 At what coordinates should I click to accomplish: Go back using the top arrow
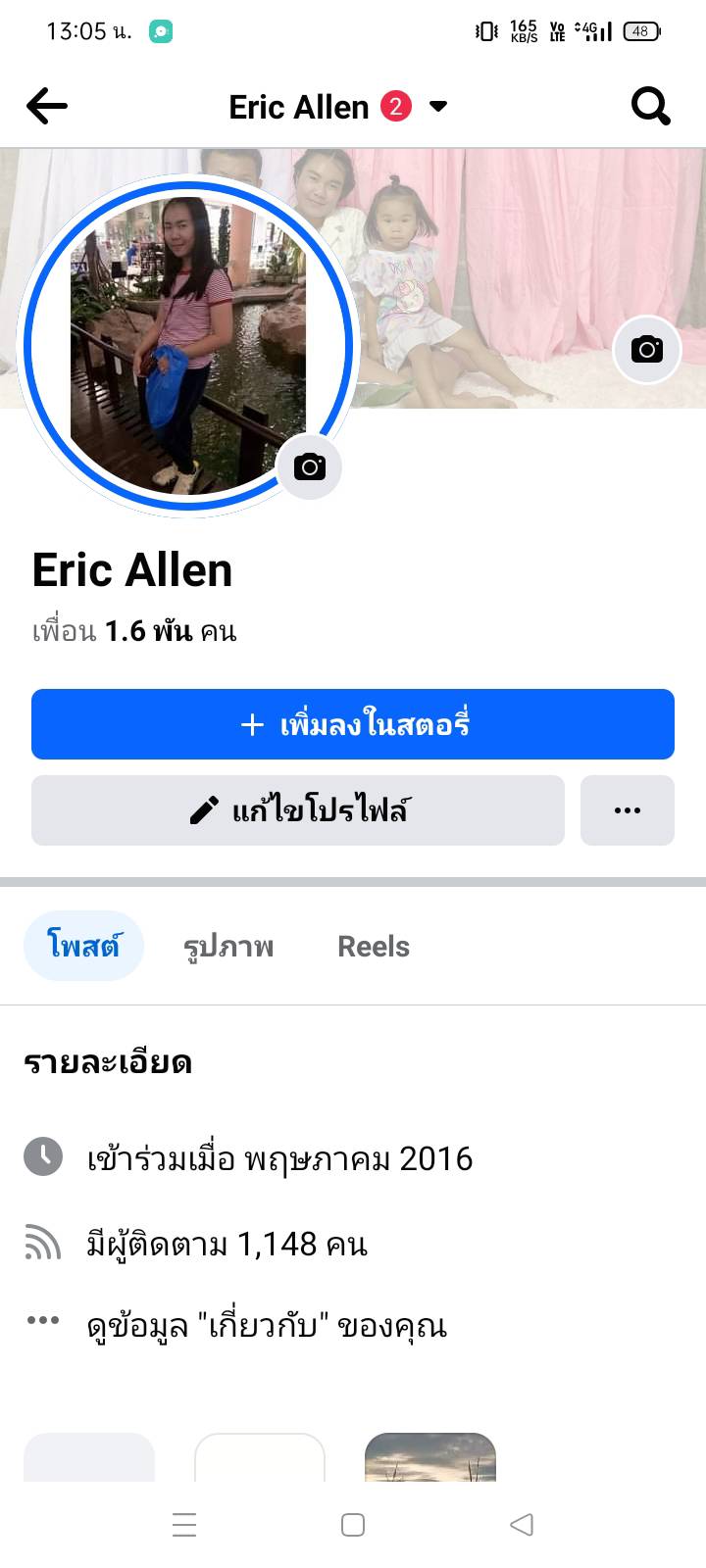point(47,106)
